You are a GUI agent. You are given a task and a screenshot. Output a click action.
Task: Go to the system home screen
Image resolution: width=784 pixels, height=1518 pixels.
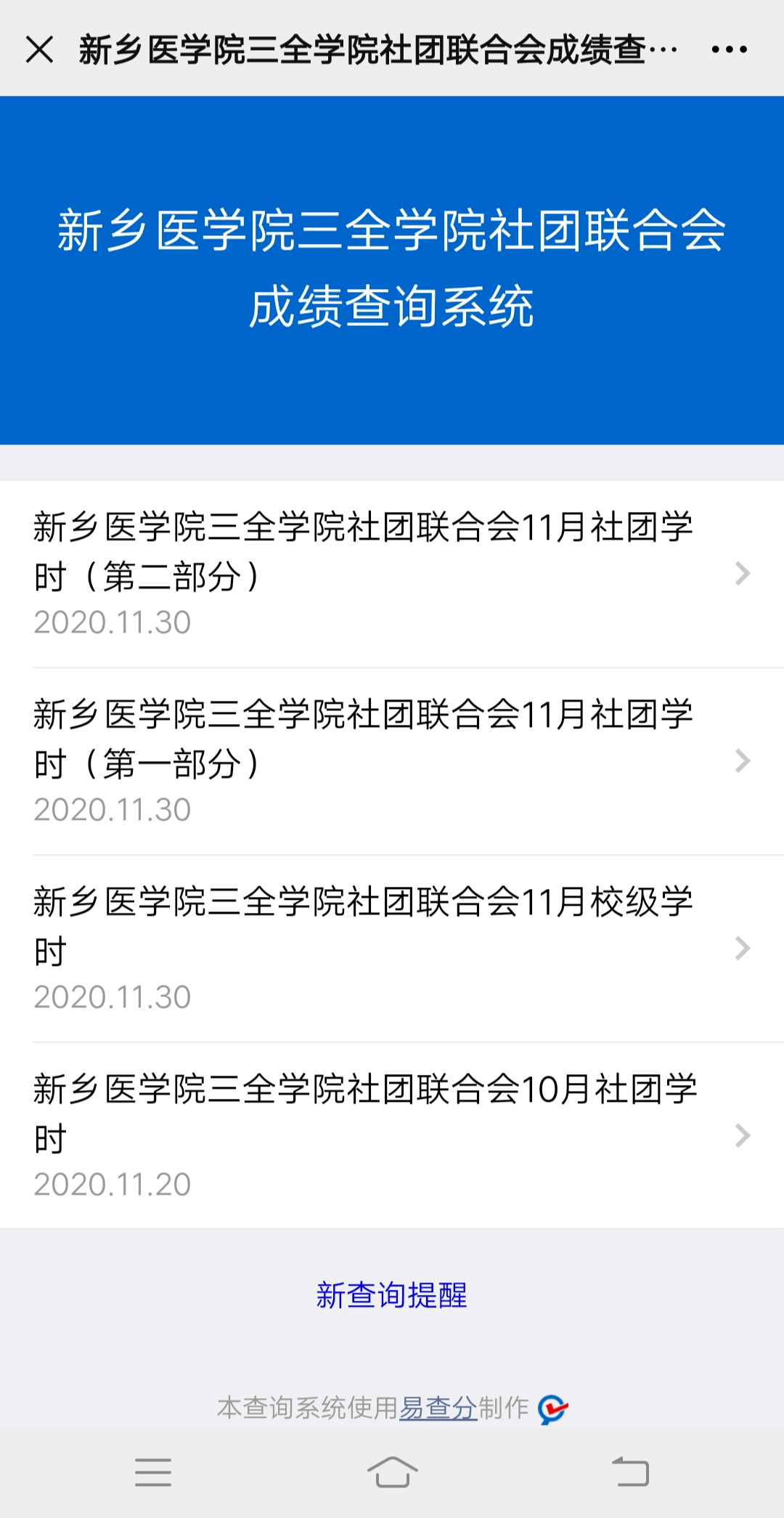[392, 1472]
